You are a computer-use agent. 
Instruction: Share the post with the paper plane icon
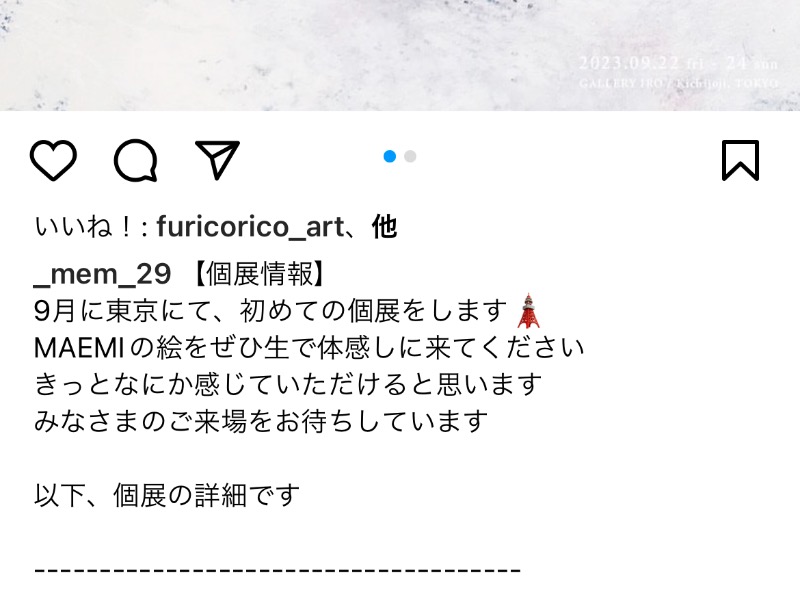[217, 160]
